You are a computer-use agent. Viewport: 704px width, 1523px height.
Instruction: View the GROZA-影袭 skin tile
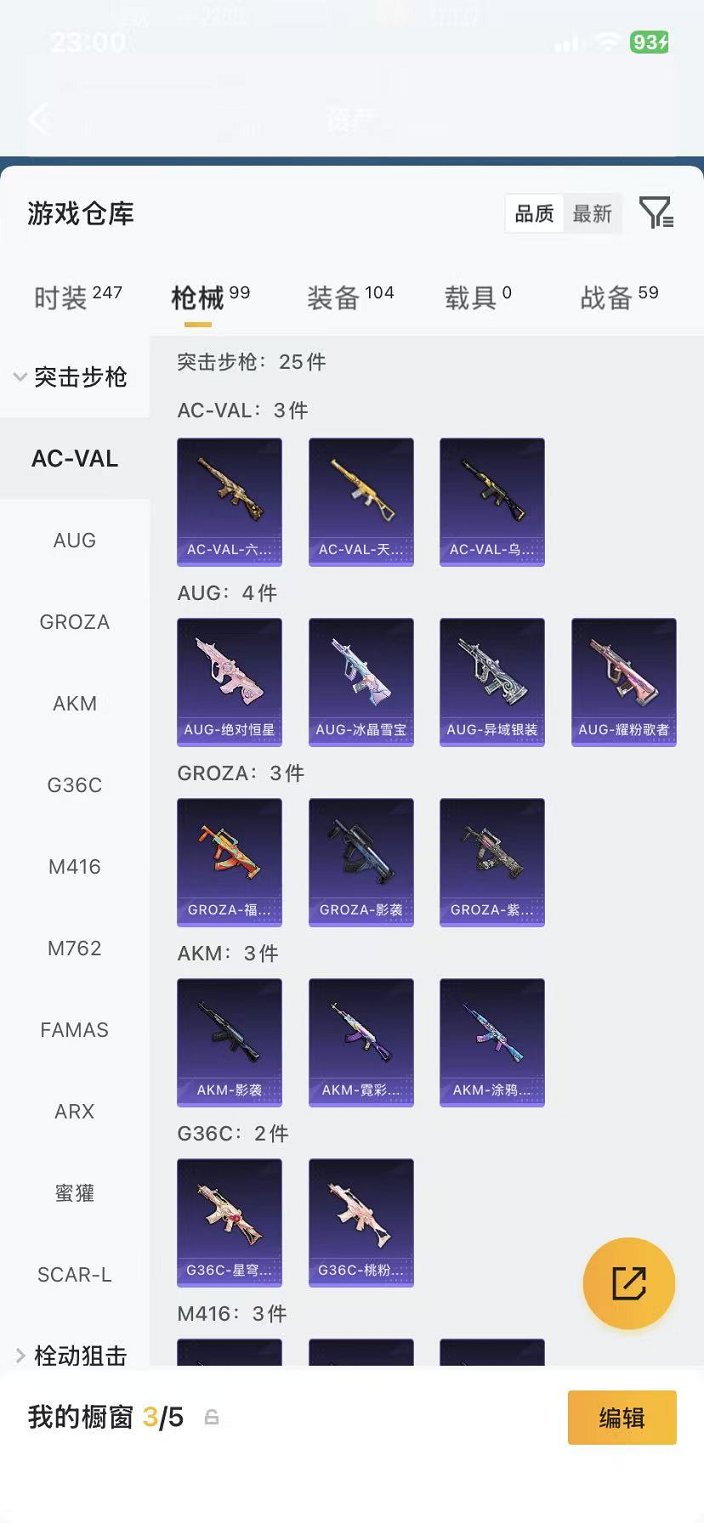[x=360, y=862]
